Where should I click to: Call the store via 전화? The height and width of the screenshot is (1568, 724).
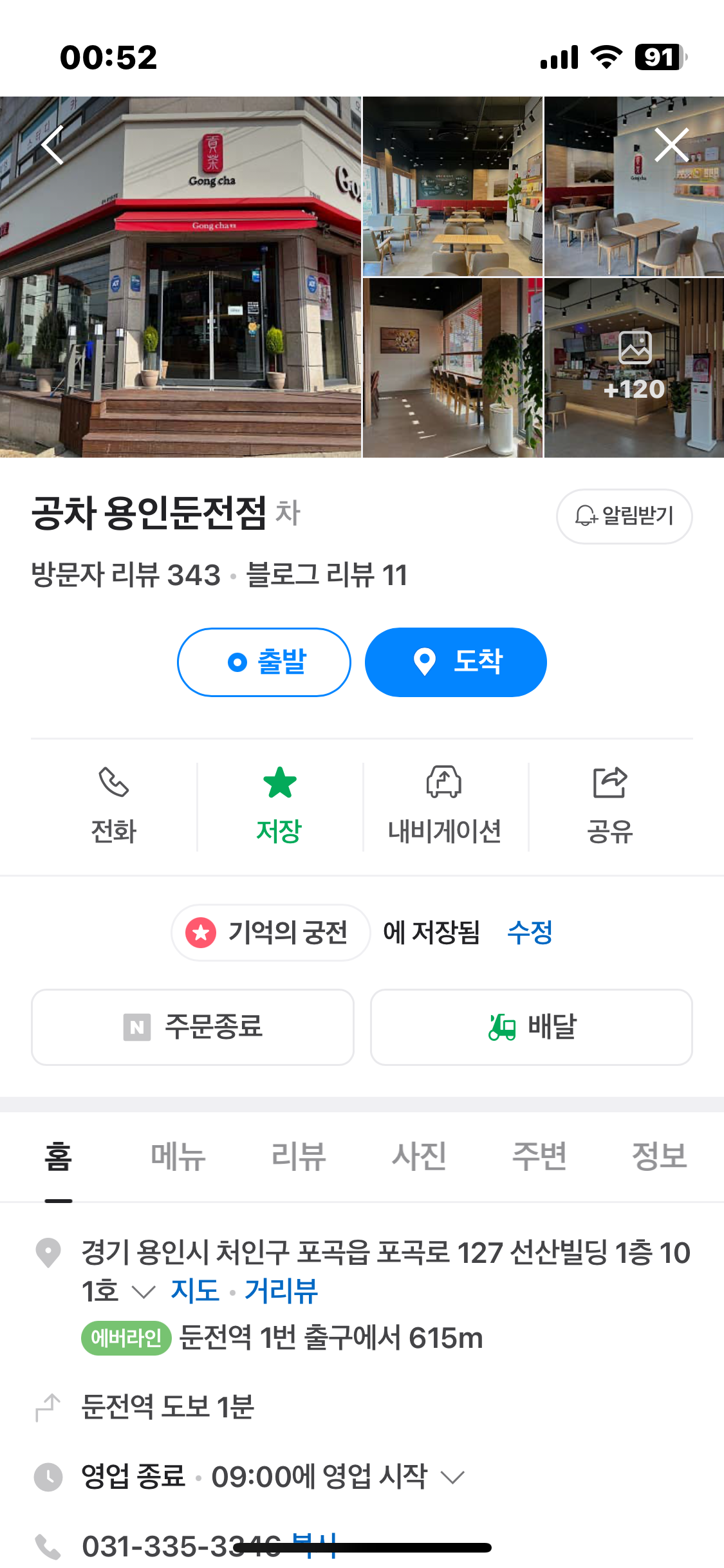(x=114, y=806)
